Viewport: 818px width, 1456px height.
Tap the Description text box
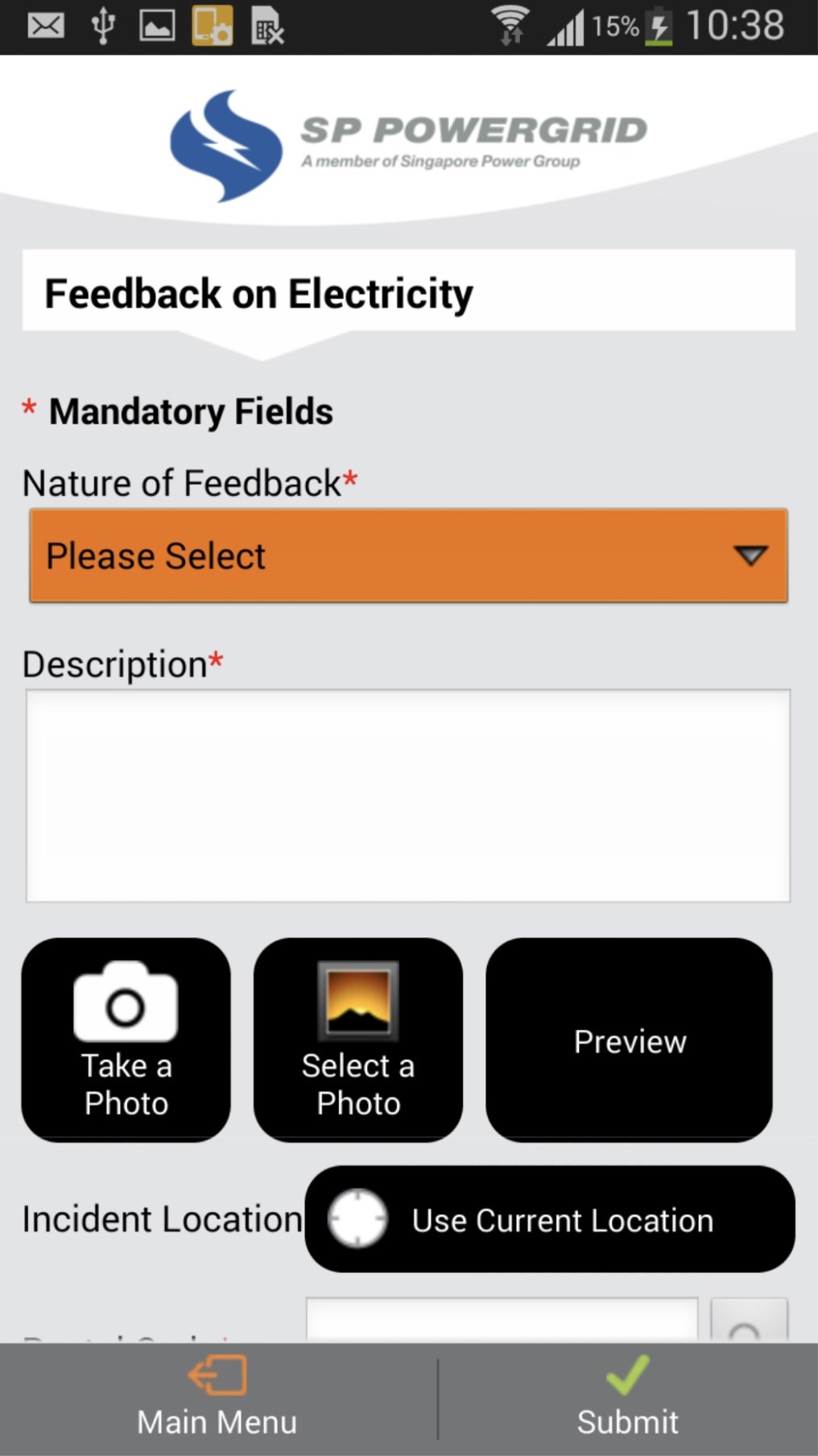click(408, 795)
